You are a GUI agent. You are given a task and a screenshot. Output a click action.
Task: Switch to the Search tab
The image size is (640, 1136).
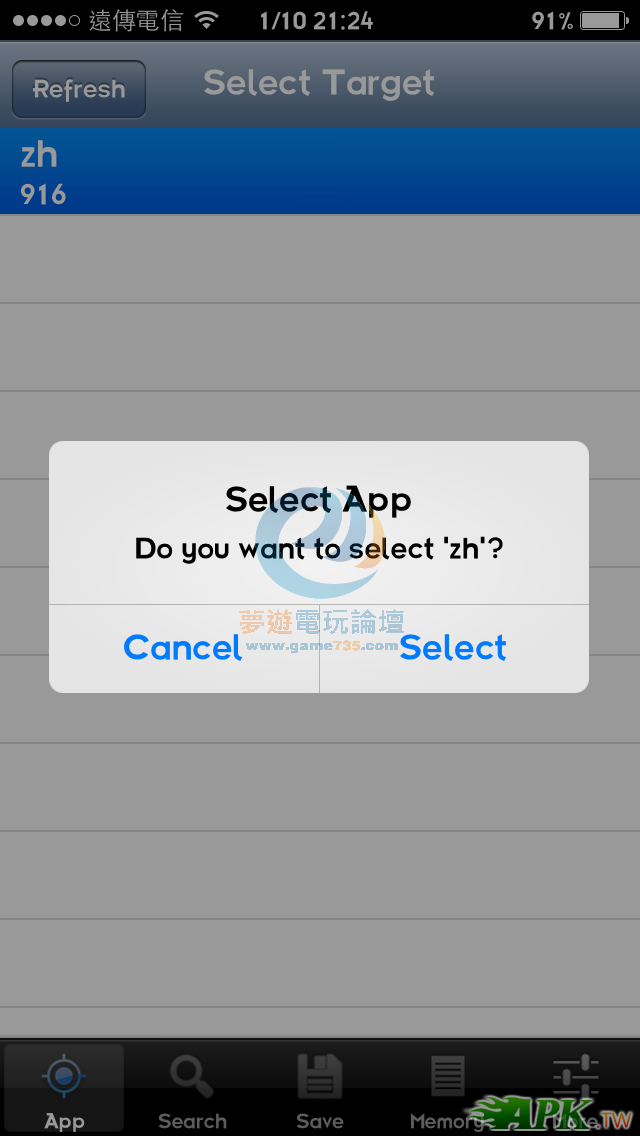pyautogui.click(x=192, y=1090)
